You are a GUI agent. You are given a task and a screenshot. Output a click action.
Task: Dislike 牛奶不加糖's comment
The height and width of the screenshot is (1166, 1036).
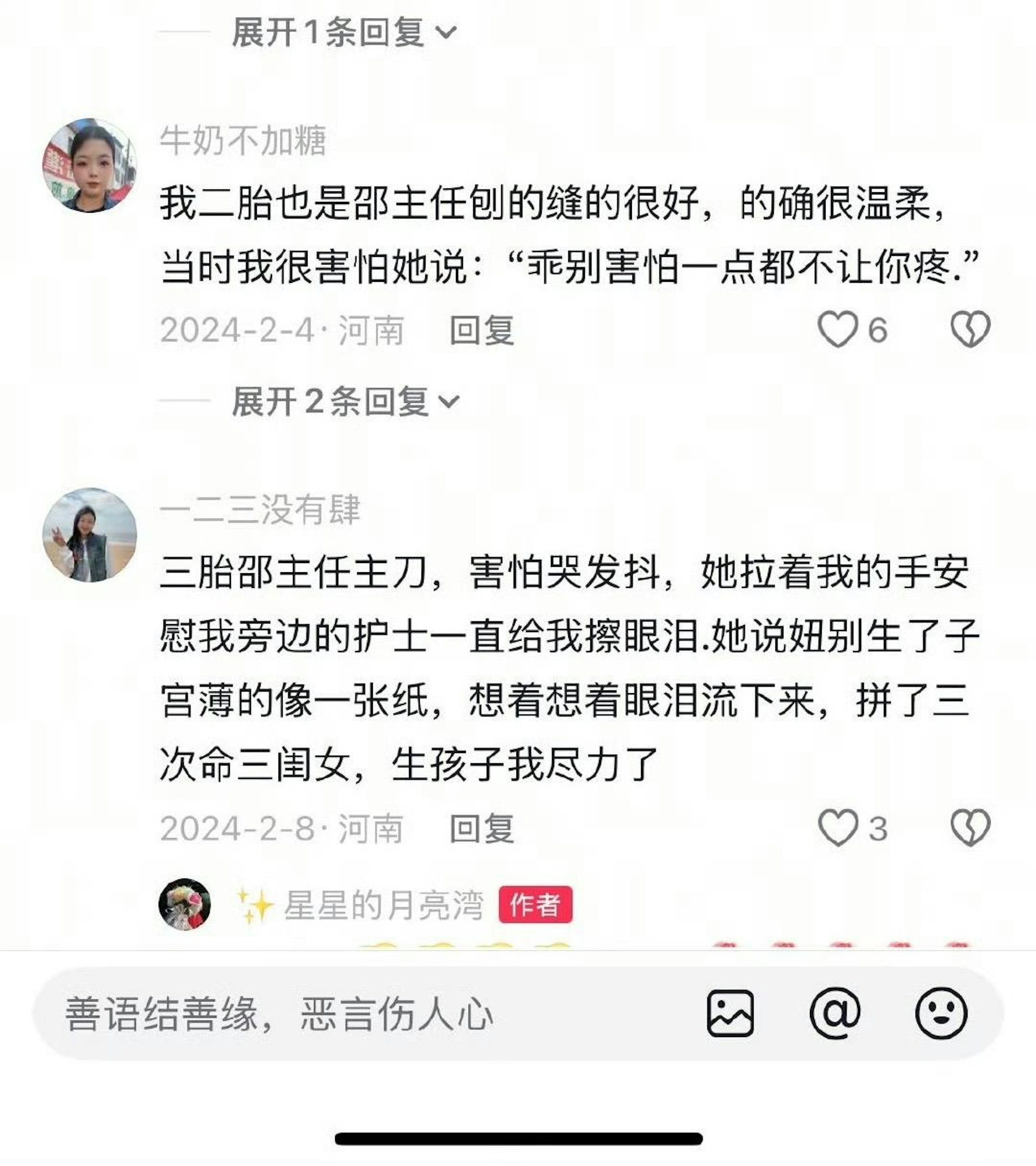click(x=970, y=329)
